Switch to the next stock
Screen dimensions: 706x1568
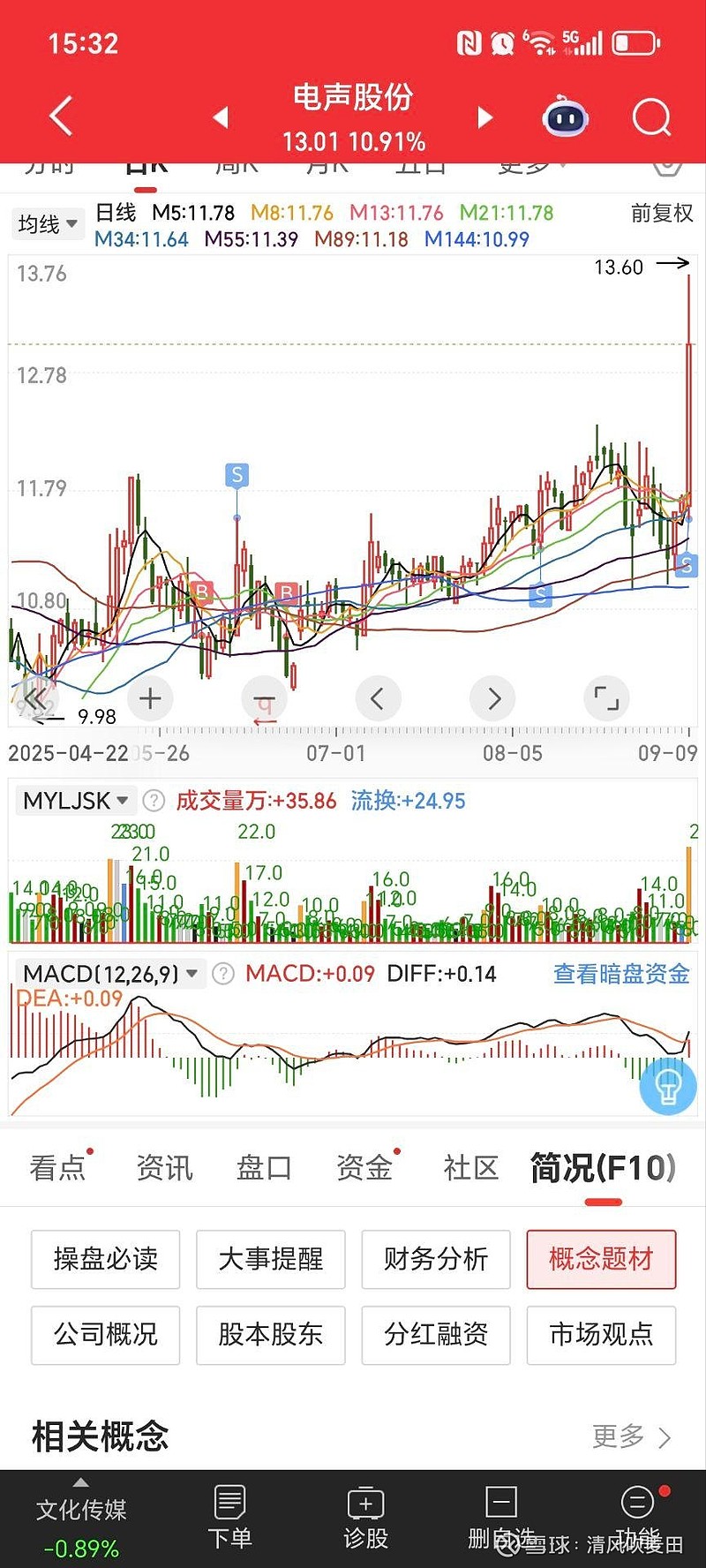[484, 117]
